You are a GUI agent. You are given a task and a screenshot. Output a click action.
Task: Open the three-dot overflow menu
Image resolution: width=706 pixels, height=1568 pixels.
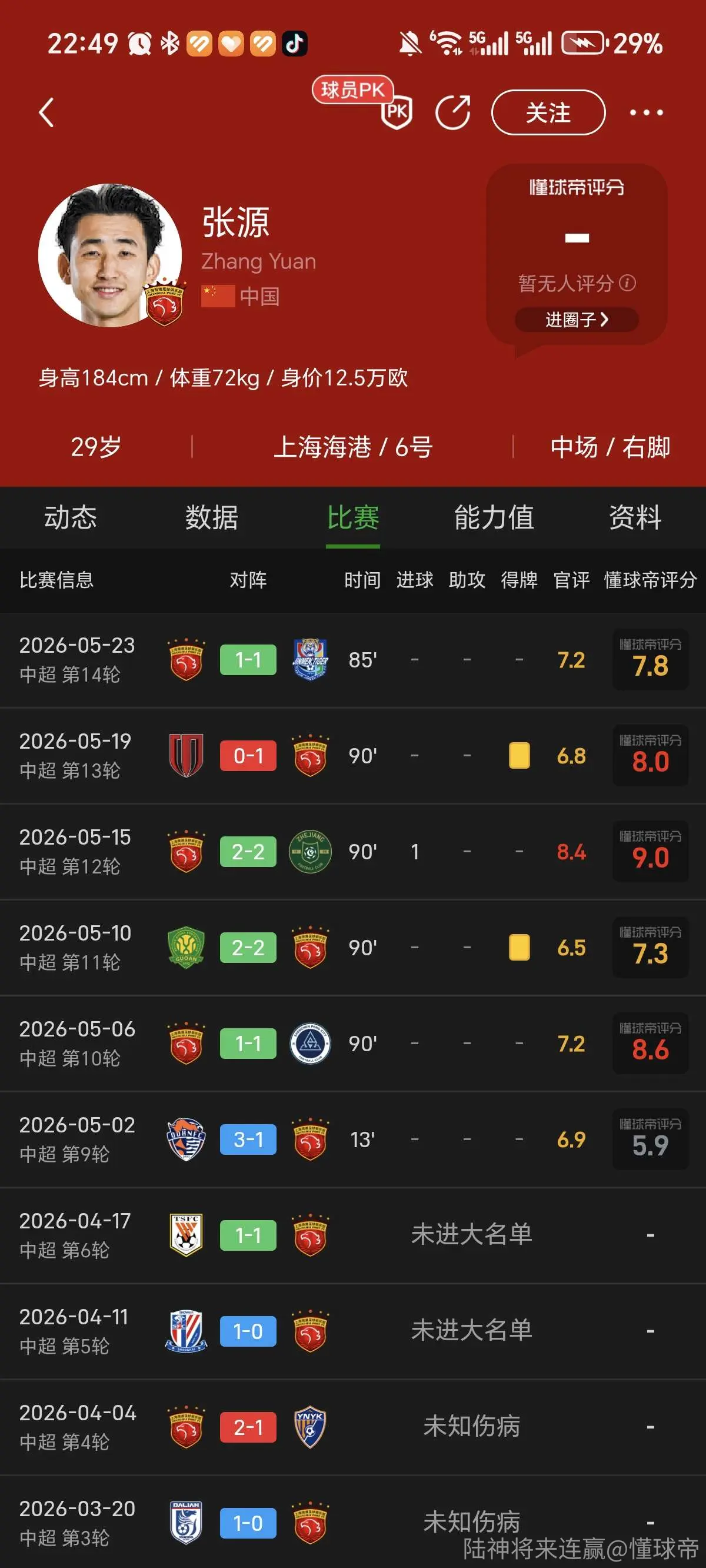coord(646,112)
